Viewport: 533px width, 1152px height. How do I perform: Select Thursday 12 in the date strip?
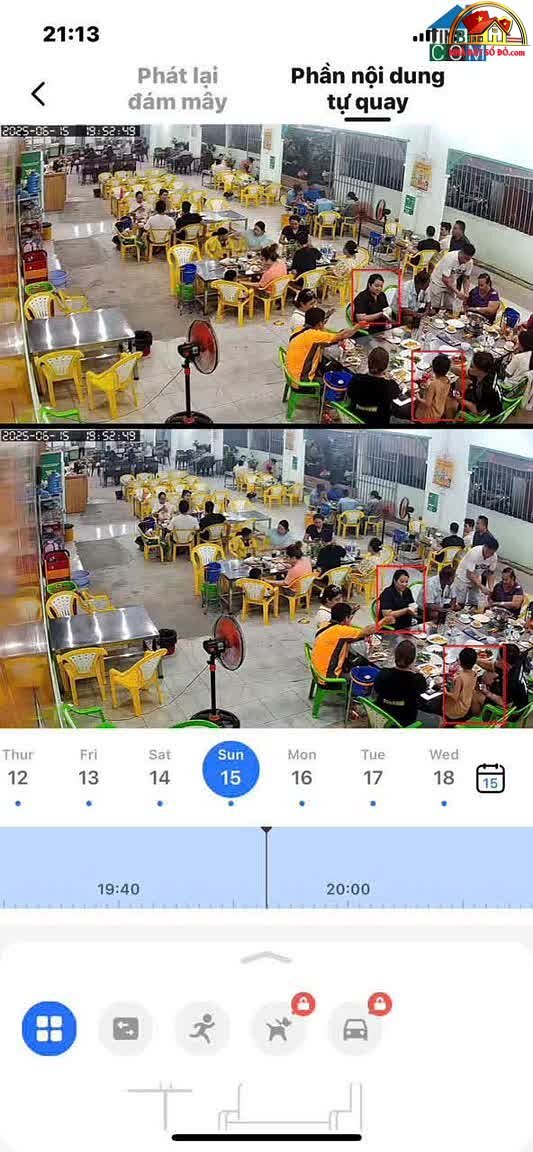pos(18,769)
